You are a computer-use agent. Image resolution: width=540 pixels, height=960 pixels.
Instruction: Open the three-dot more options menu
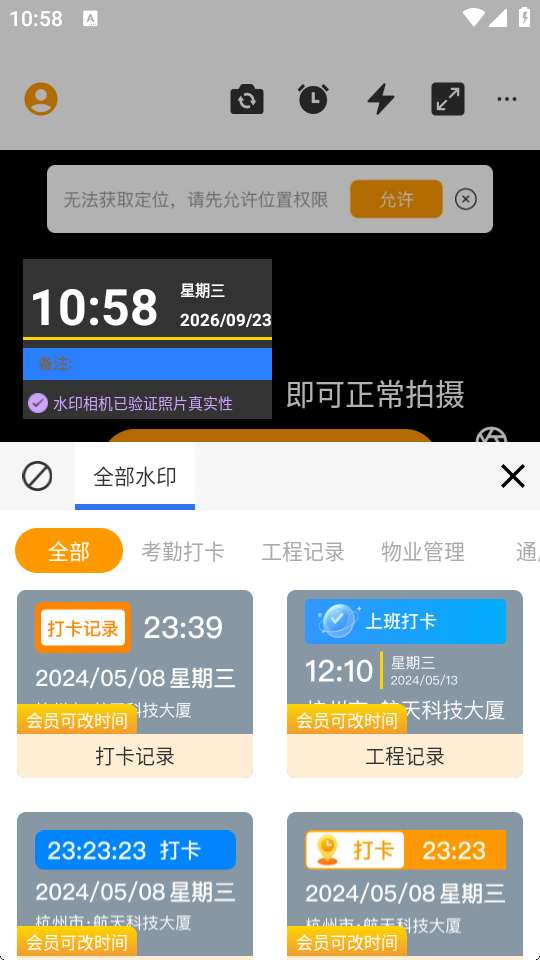point(506,99)
